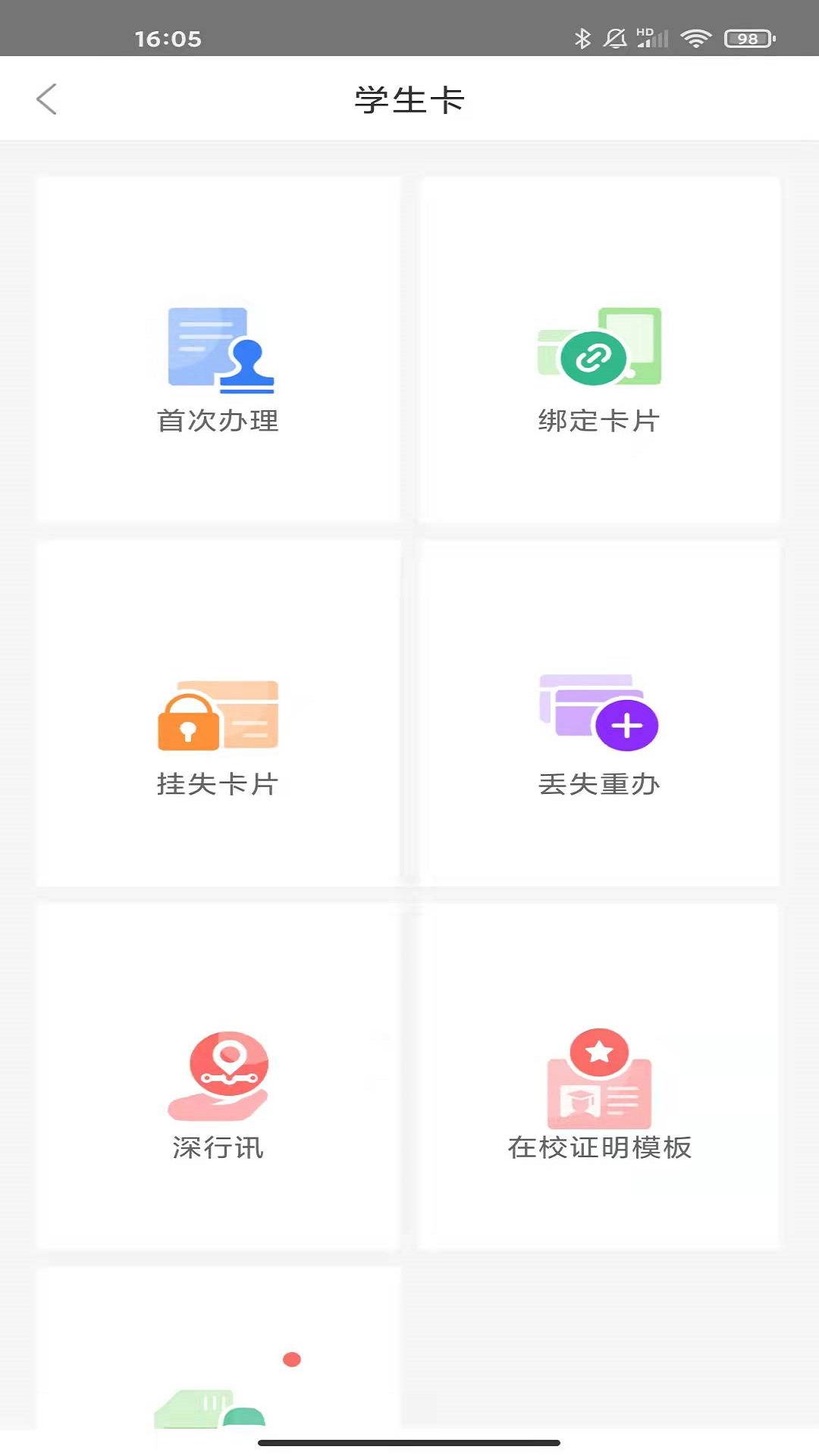This screenshot has height=1456, width=819.
Task: Tap the 学生卡 title bar
Action: [409, 98]
